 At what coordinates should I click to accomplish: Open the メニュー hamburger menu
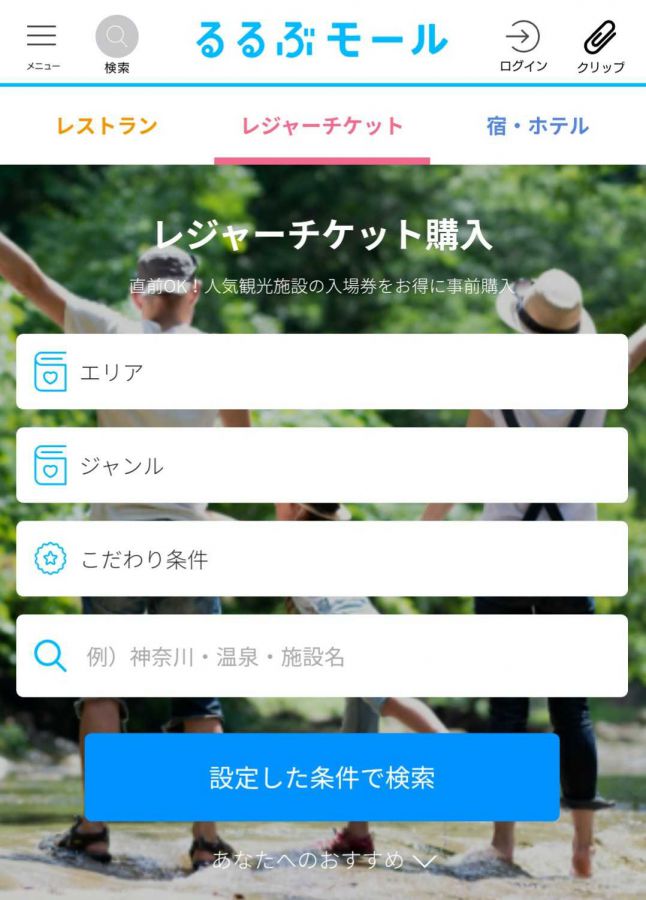(x=42, y=44)
